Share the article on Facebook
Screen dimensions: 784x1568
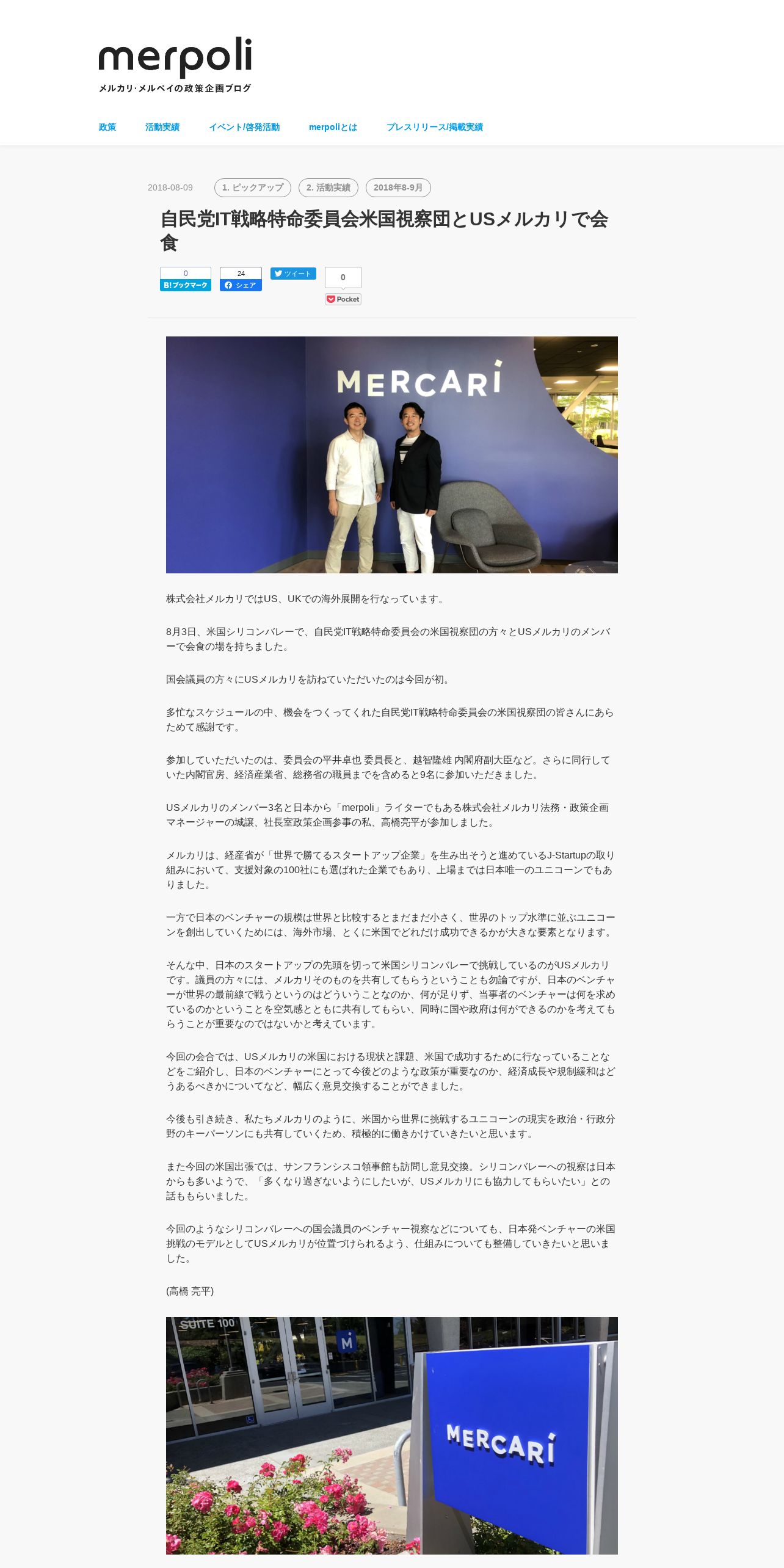pyautogui.click(x=241, y=285)
